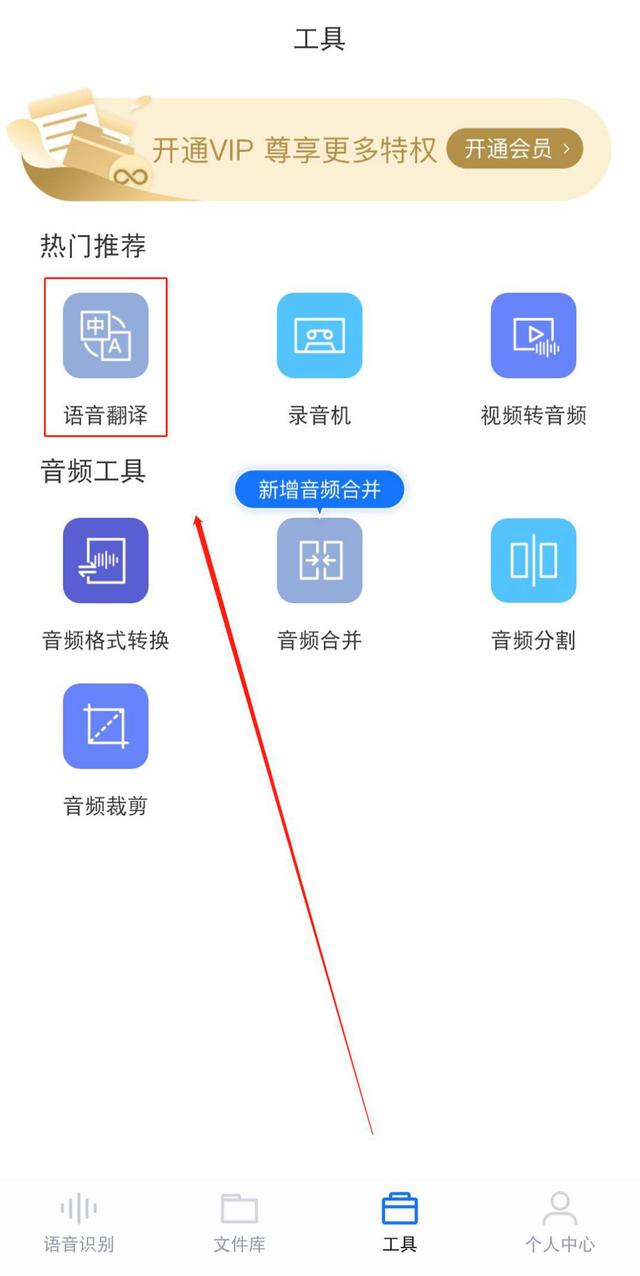Select the 工具 tab

(399, 1222)
